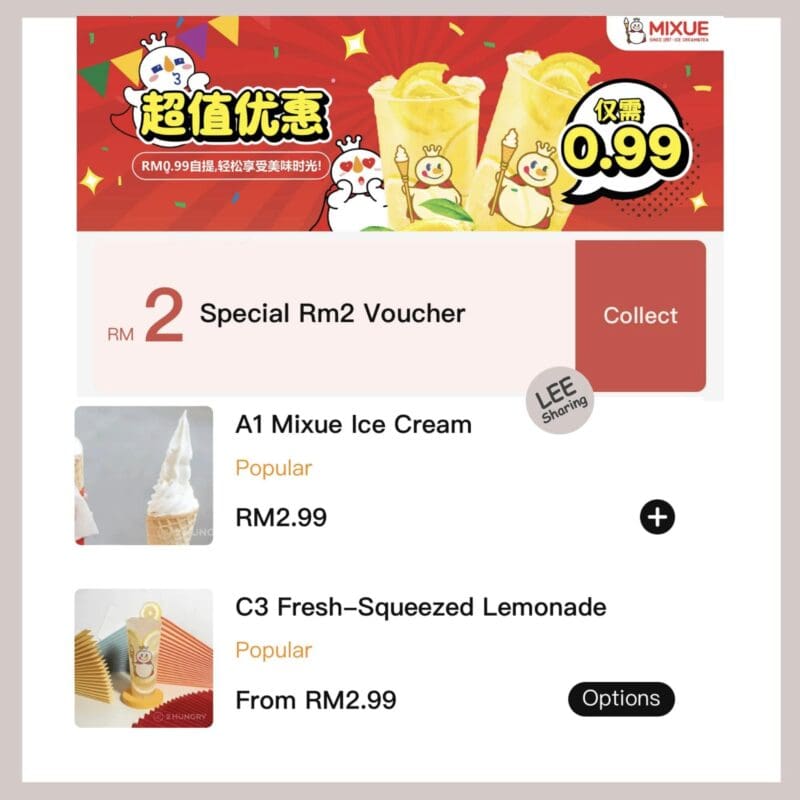
Task: Add A1 Mixue Ice Cream to cart
Action: (x=657, y=517)
